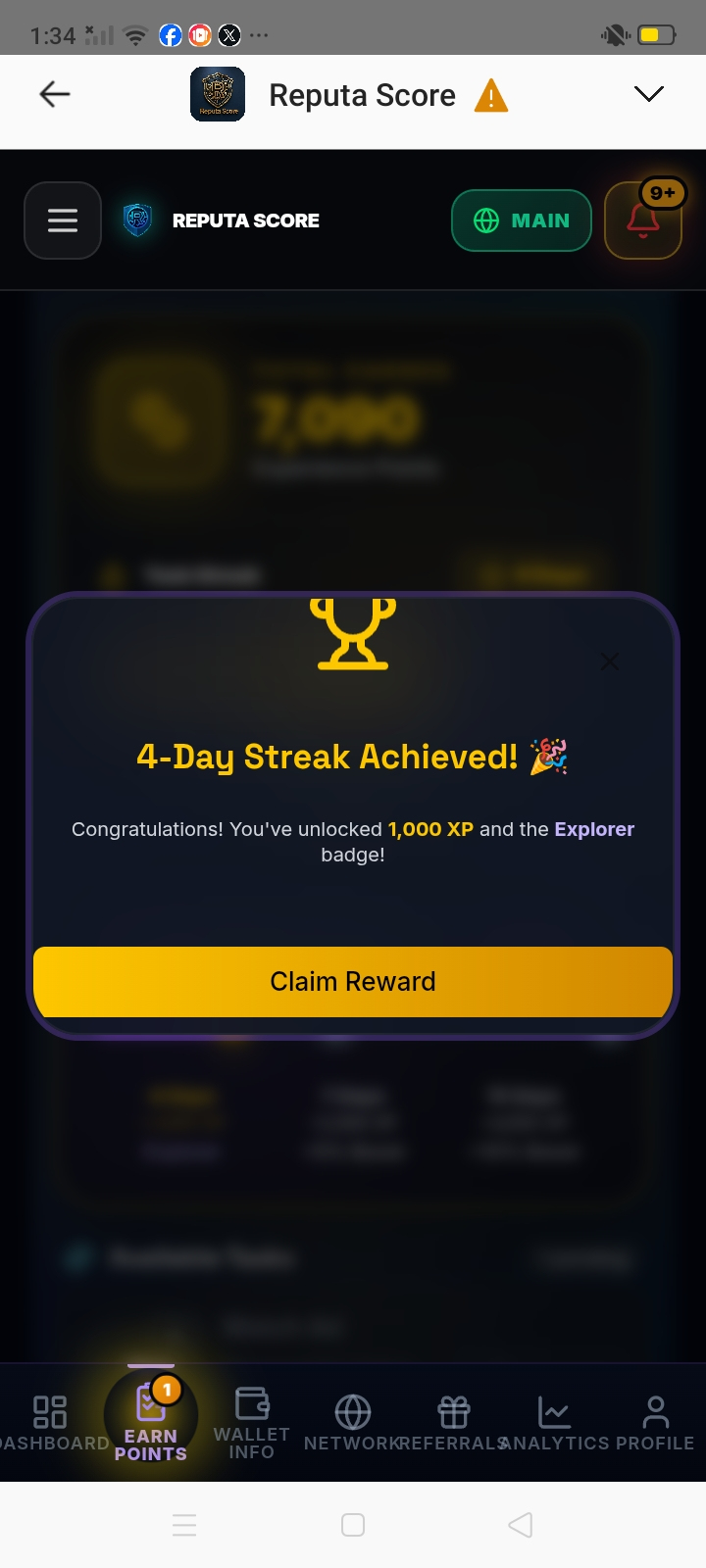
Task: Tap the MAIN network button
Action: [x=522, y=220]
